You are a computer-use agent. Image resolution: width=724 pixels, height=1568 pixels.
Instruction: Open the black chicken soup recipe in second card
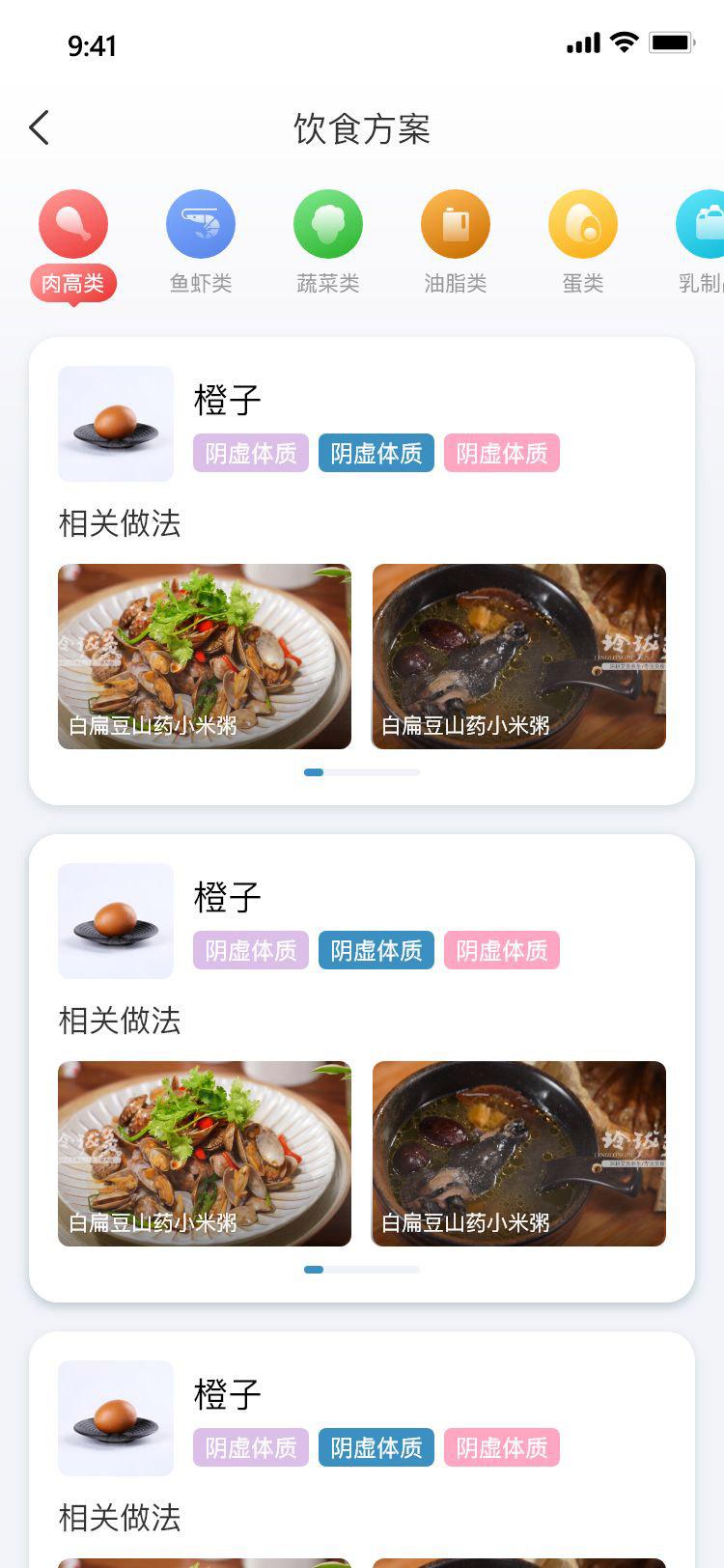click(519, 1154)
